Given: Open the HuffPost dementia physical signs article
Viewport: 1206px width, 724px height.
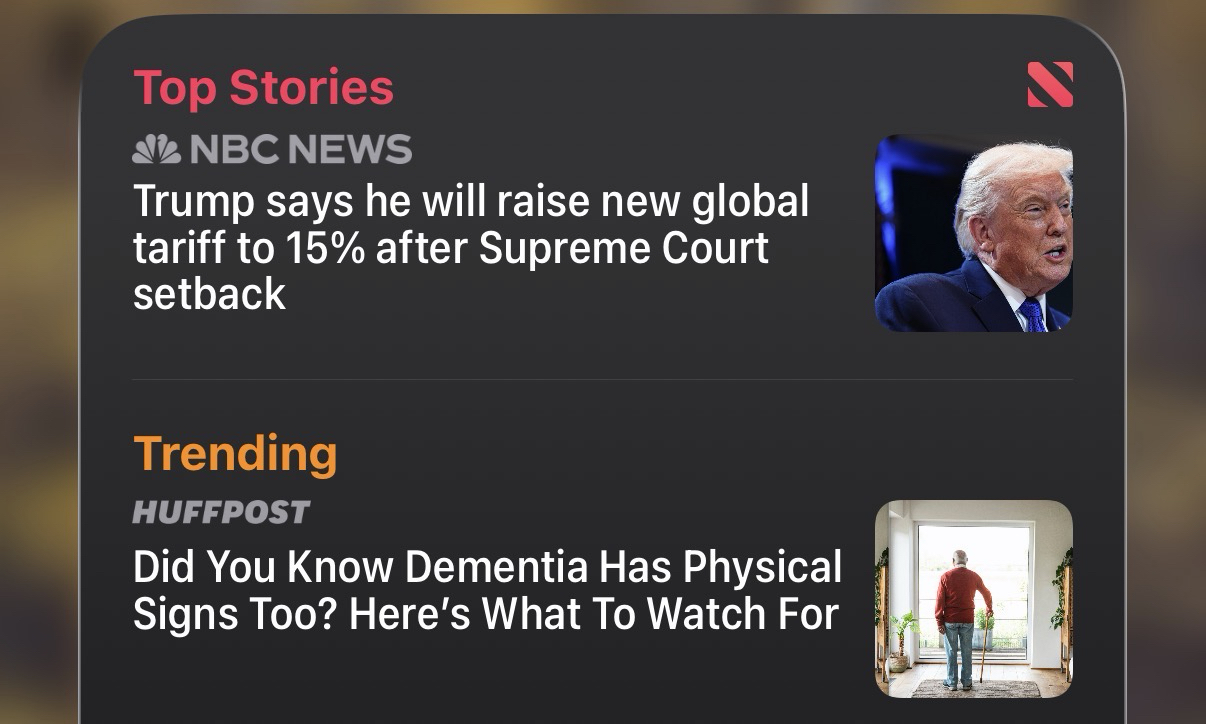Looking at the screenshot, I should (x=487, y=590).
